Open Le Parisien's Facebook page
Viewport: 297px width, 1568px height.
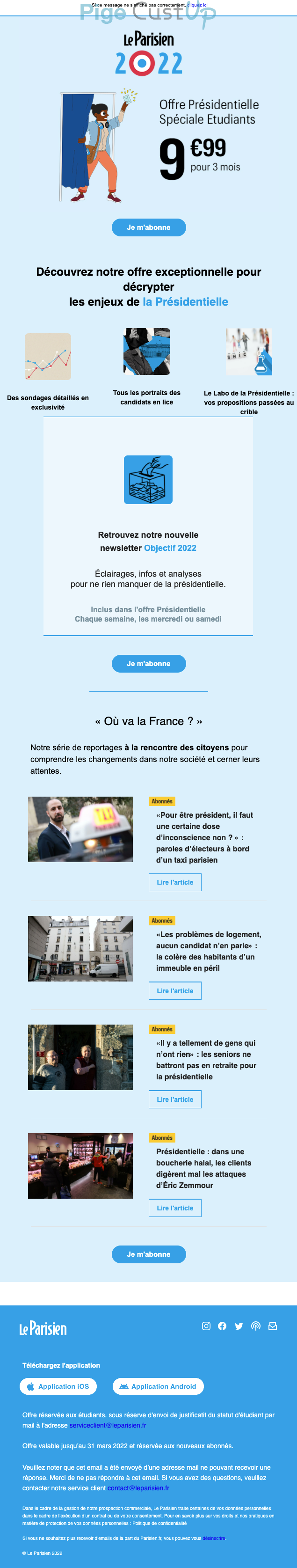[x=222, y=1326]
